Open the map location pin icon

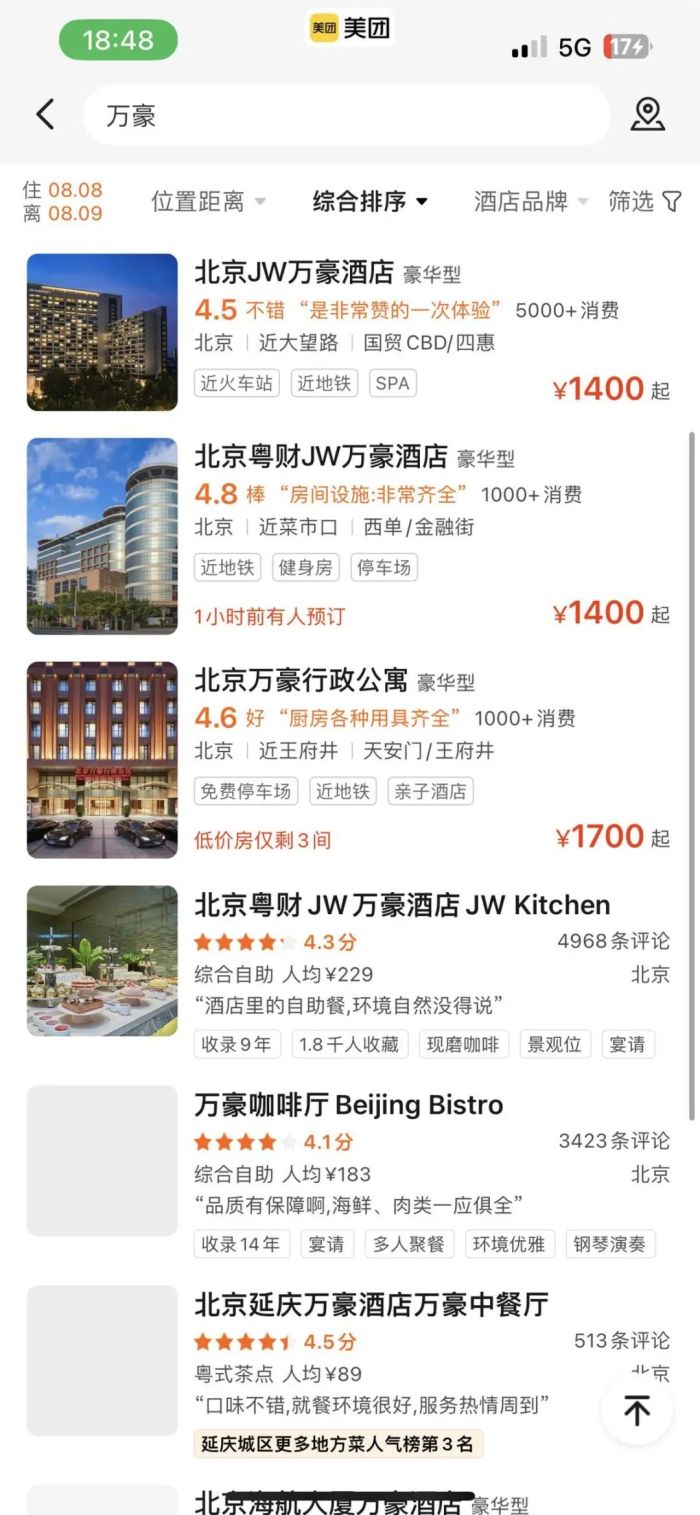(647, 115)
